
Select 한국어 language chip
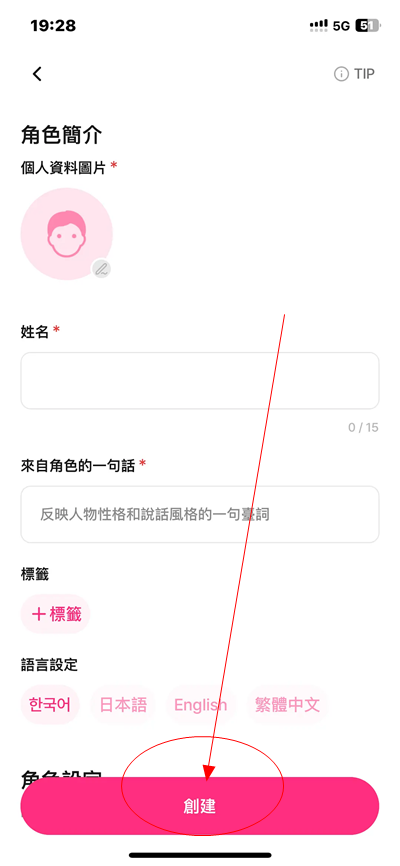50,705
